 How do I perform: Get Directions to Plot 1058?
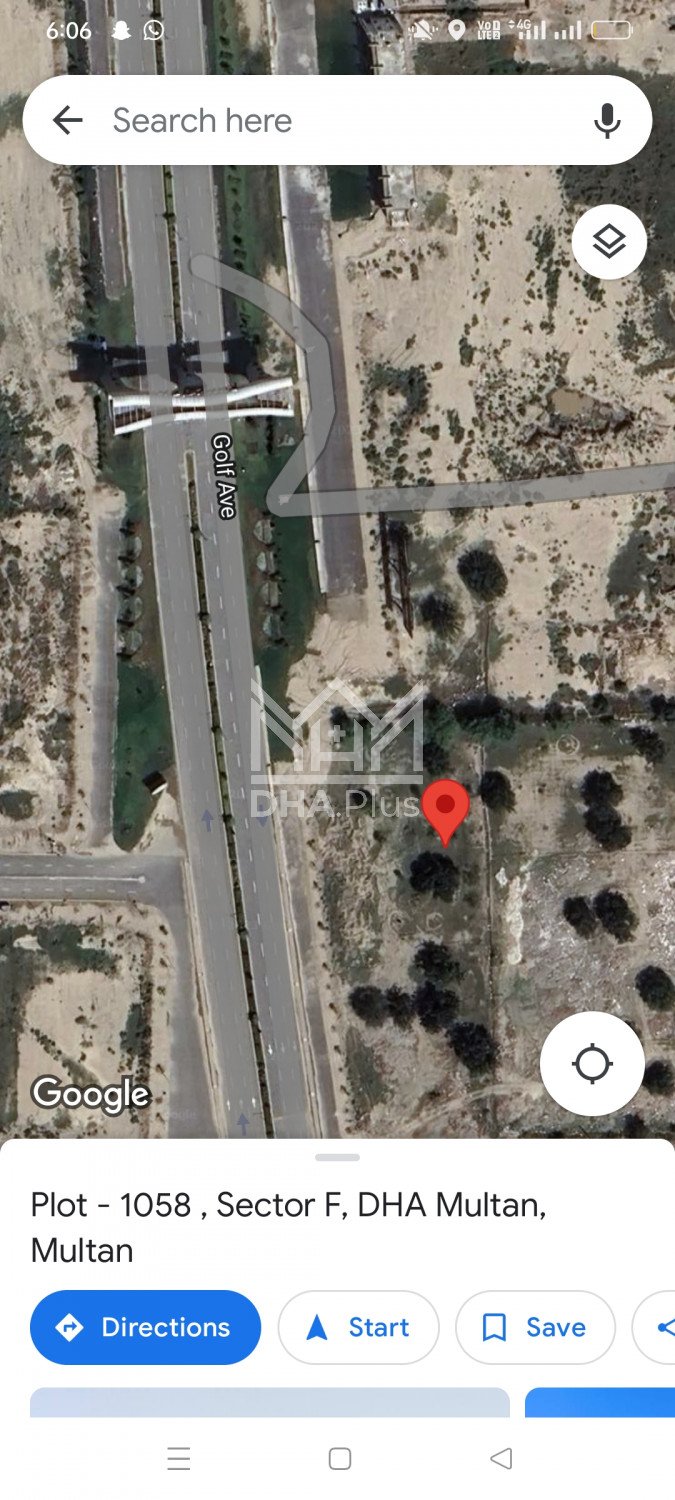coord(146,1327)
